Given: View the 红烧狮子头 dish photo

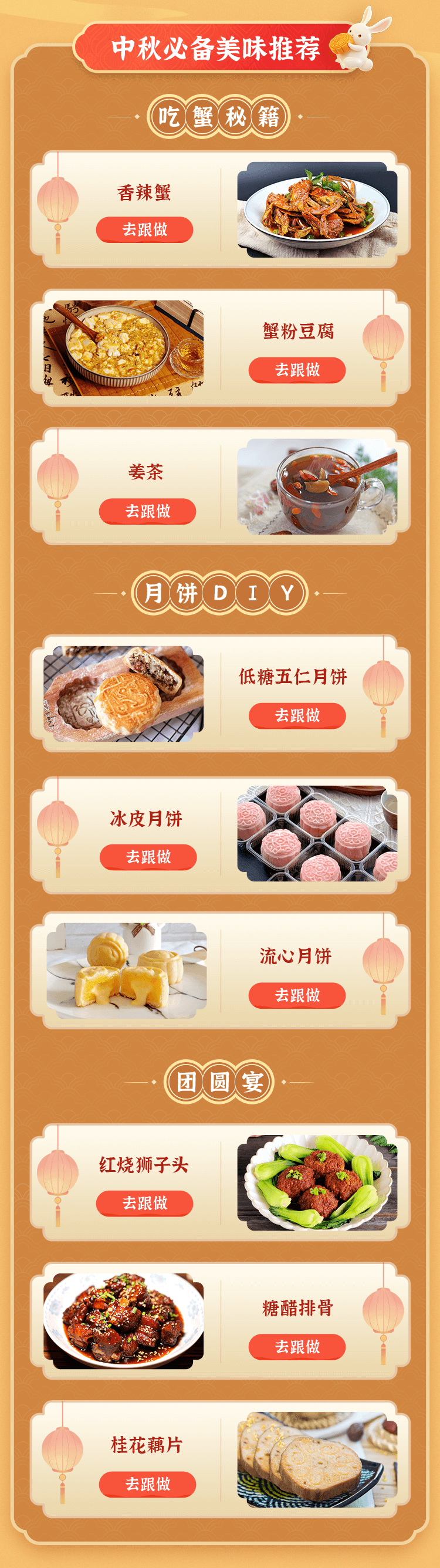Looking at the screenshot, I should point(317,1182).
